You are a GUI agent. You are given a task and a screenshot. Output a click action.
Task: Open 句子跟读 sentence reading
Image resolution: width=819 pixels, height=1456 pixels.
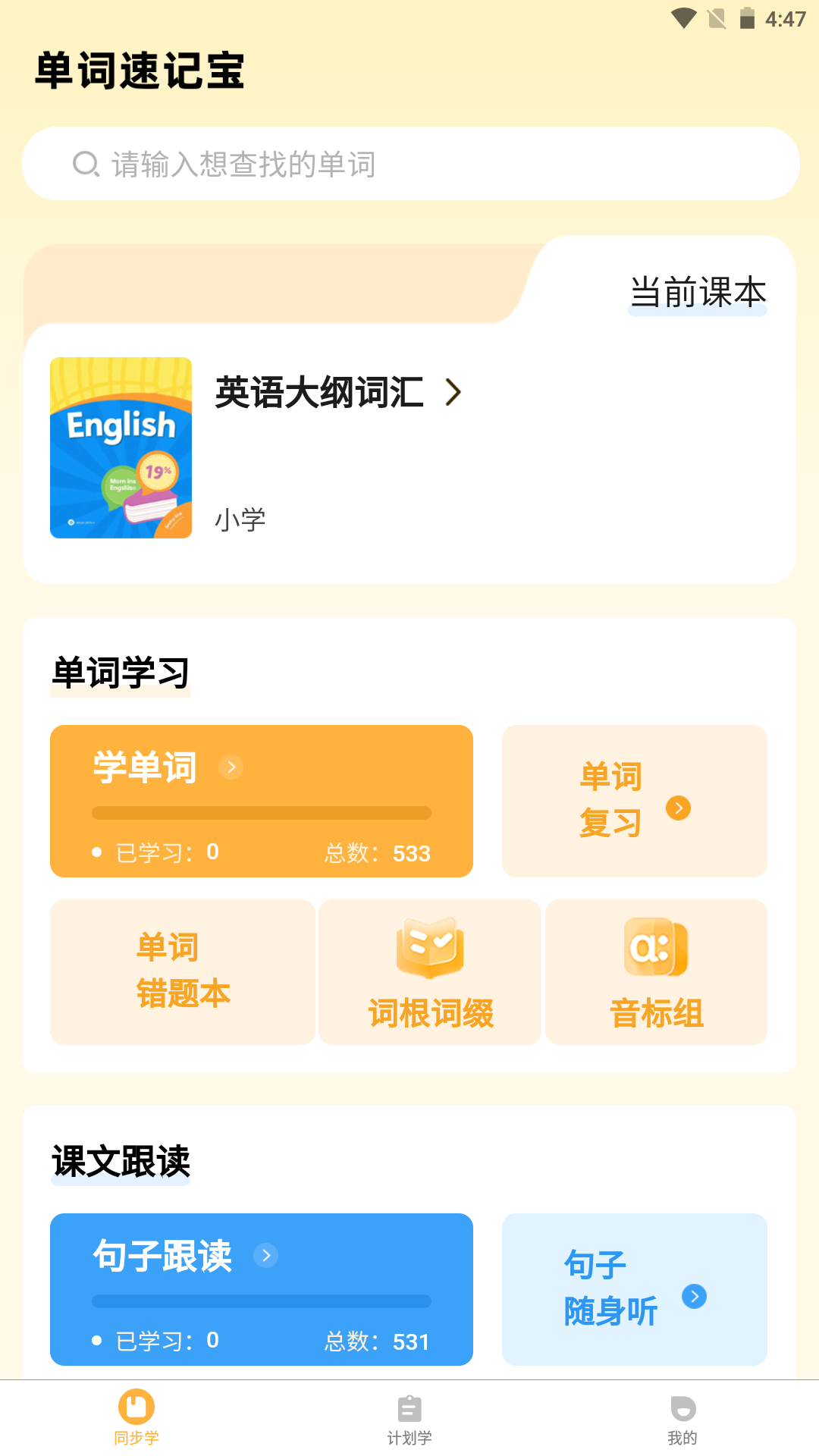coord(262,1289)
